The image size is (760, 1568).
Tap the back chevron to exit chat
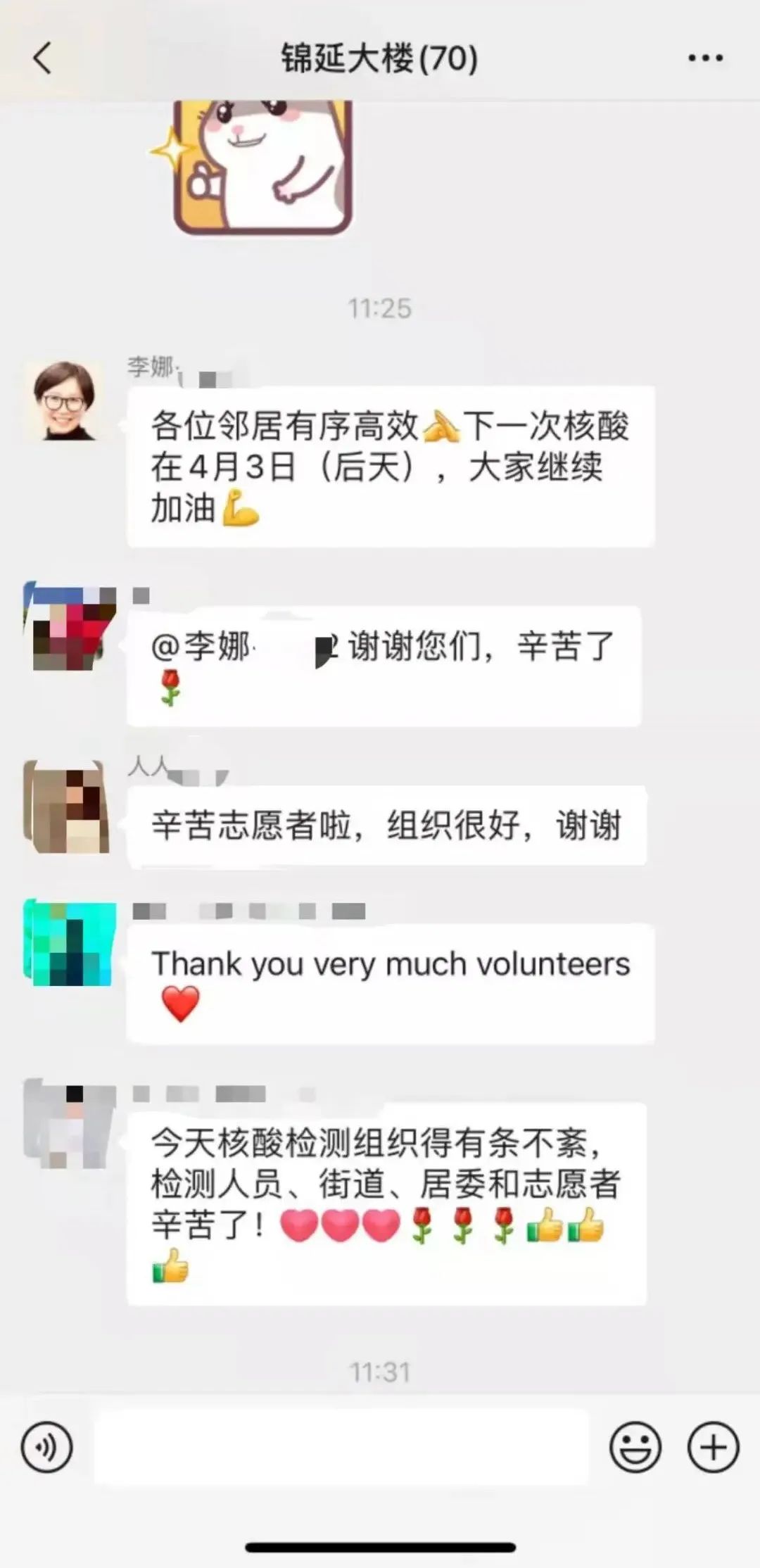pyautogui.click(x=42, y=60)
